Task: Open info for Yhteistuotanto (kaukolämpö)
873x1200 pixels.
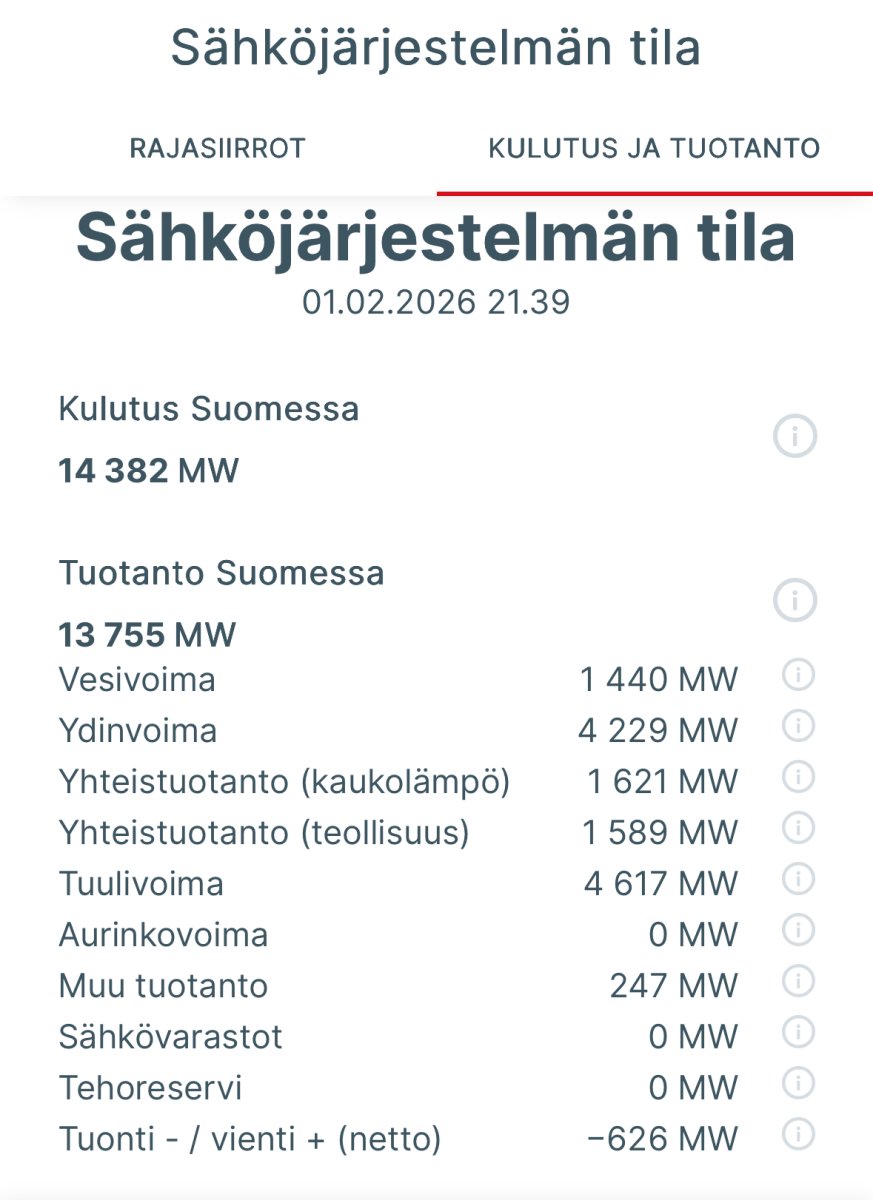Action: pyautogui.click(x=798, y=778)
